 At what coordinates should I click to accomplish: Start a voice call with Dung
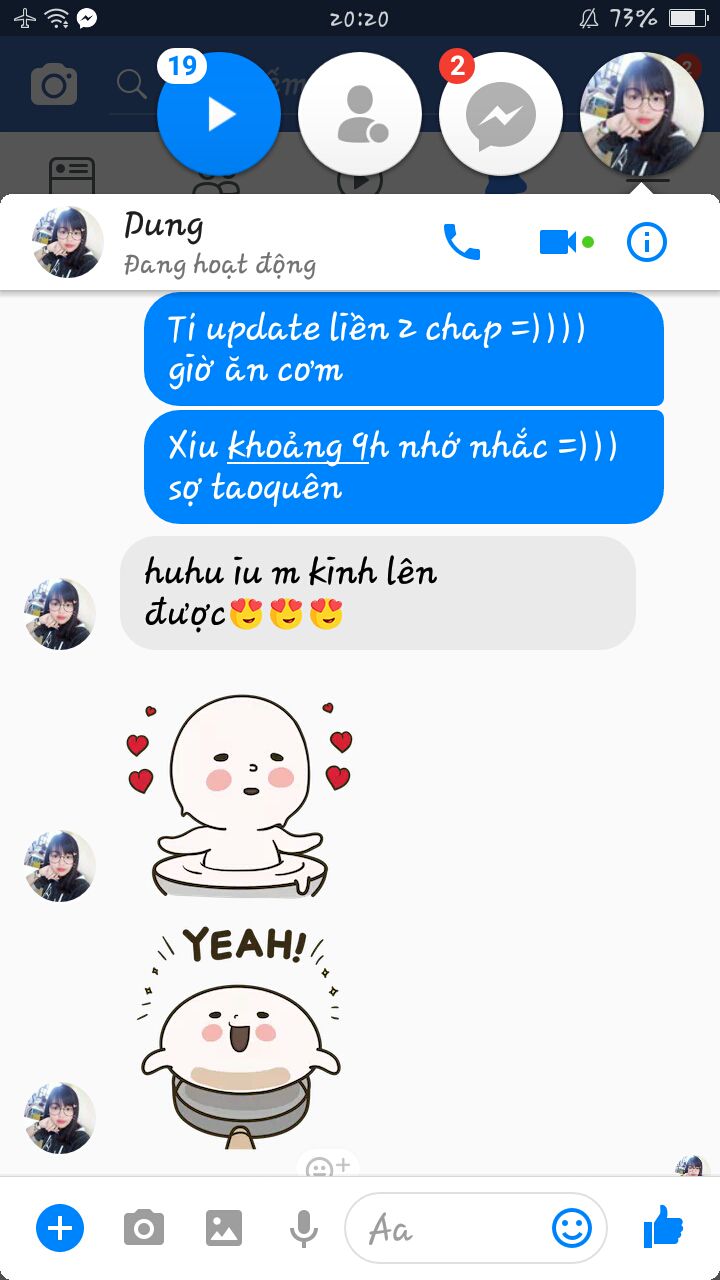coord(462,242)
